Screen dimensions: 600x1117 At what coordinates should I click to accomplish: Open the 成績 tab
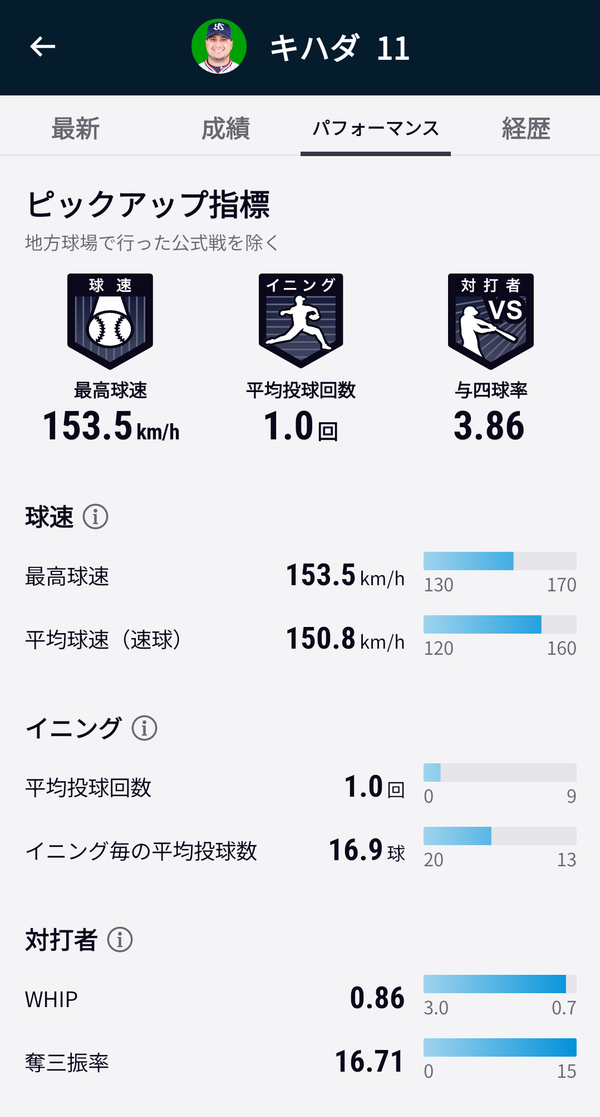coord(225,129)
